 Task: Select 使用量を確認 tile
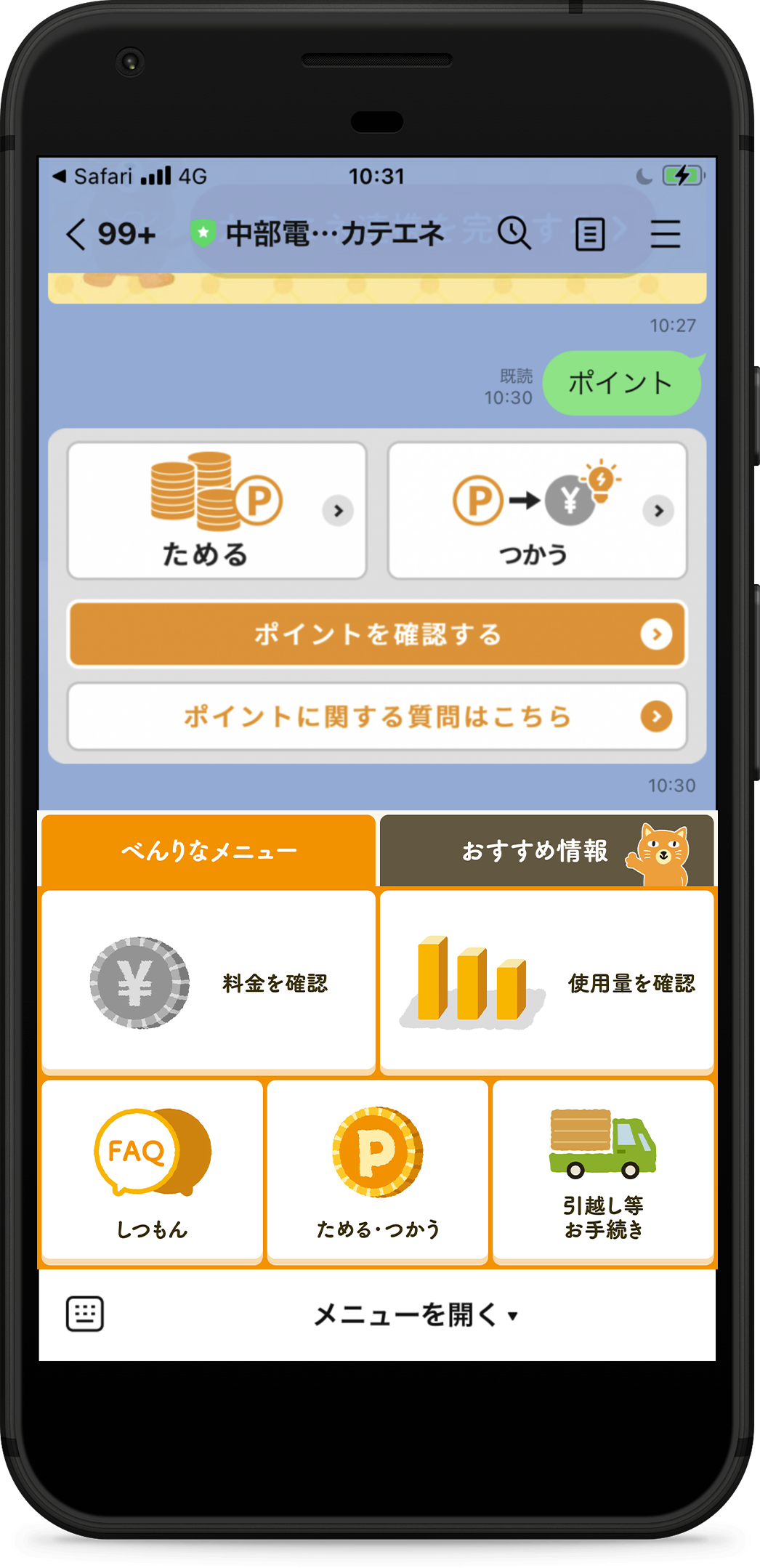tap(546, 982)
